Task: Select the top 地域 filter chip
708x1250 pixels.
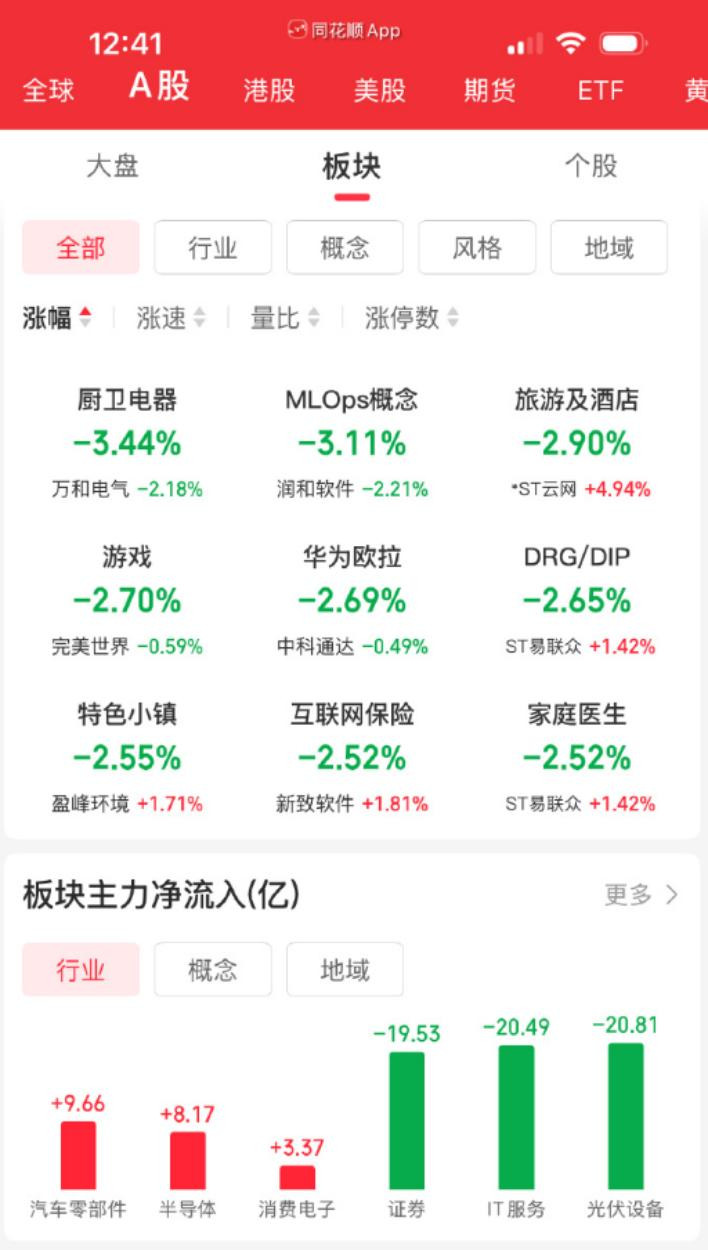Action: (x=609, y=247)
